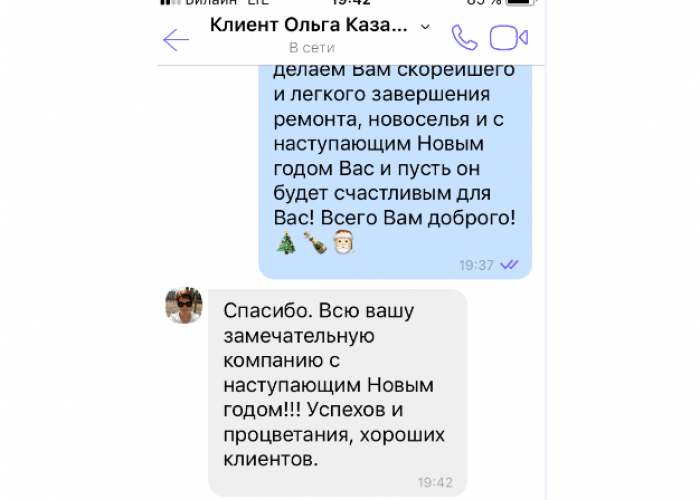Start a video call with Ольга
The height and width of the screenshot is (500, 700).
(508, 38)
